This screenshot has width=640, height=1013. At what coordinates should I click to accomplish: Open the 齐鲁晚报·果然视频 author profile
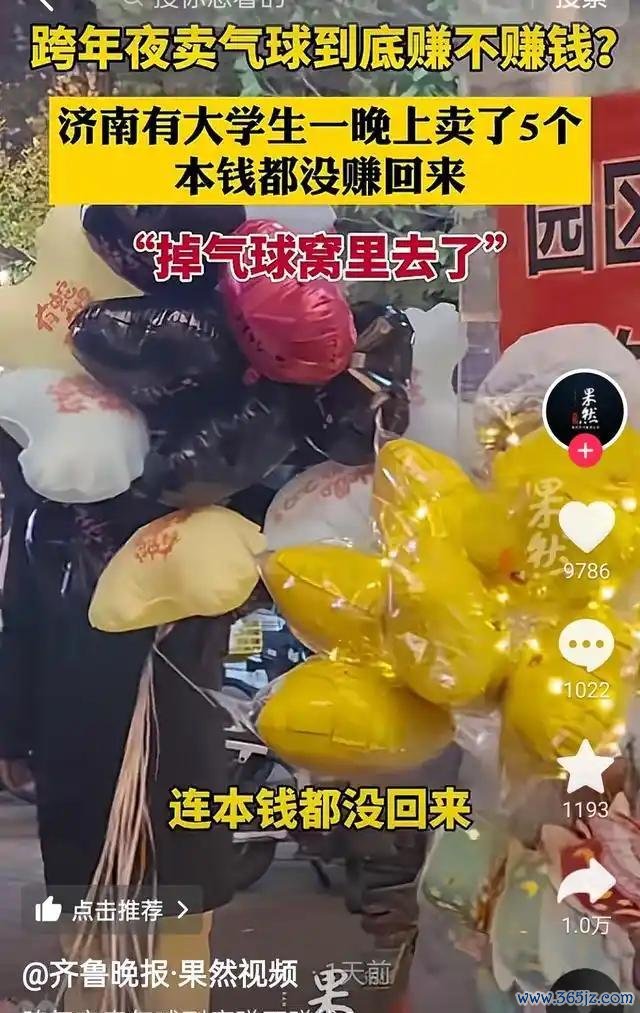[160, 973]
